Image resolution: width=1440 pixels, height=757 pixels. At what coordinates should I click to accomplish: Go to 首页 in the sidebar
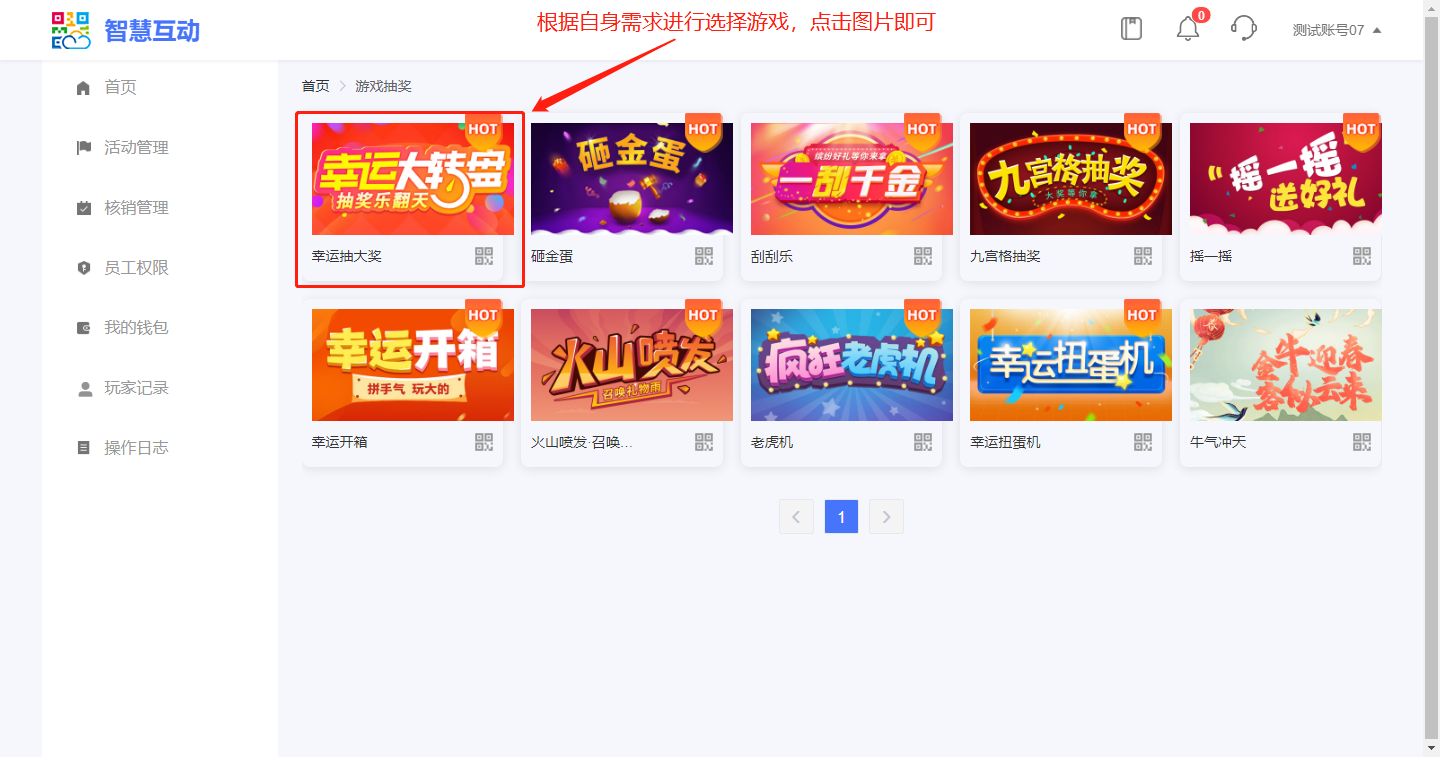[x=120, y=88]
